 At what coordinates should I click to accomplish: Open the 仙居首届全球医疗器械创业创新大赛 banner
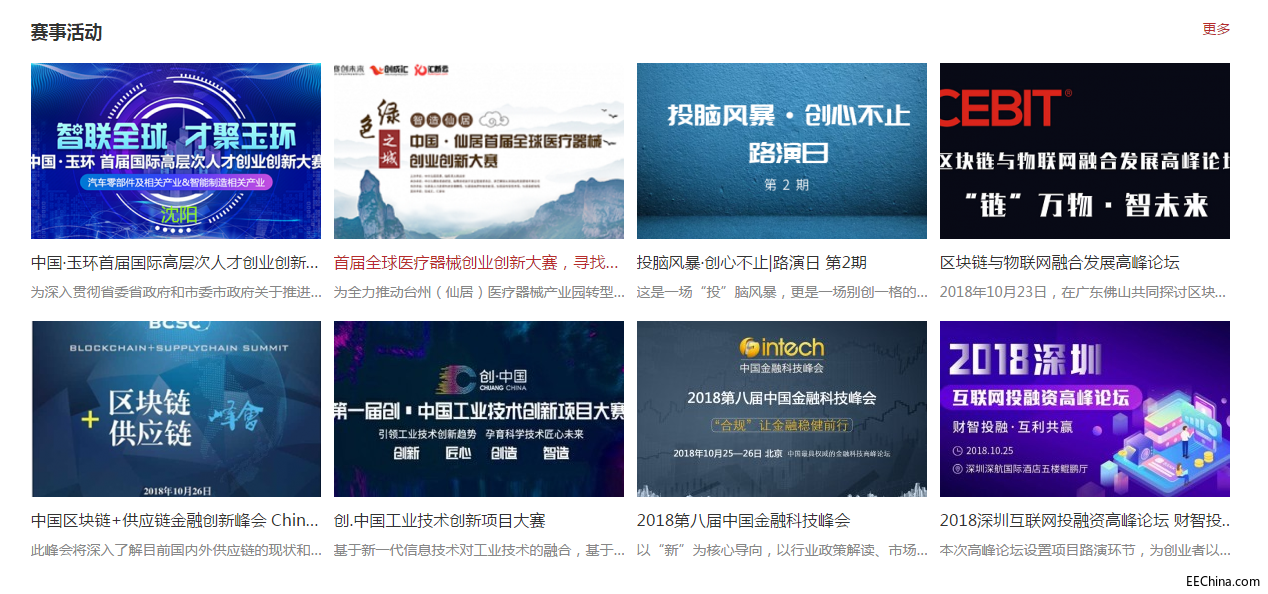click(x=479, y=151)
